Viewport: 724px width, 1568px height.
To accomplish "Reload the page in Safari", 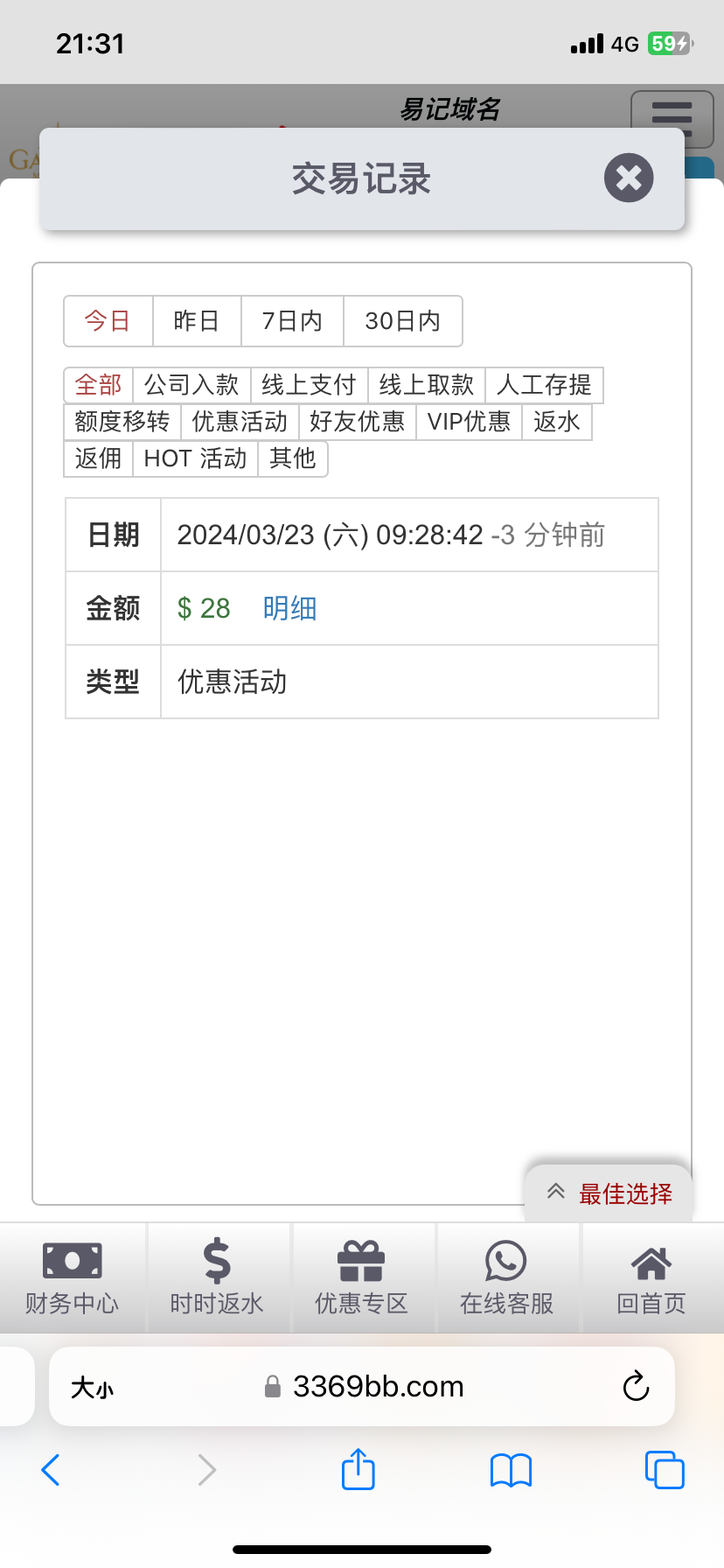I will [x=636, y=1386].
